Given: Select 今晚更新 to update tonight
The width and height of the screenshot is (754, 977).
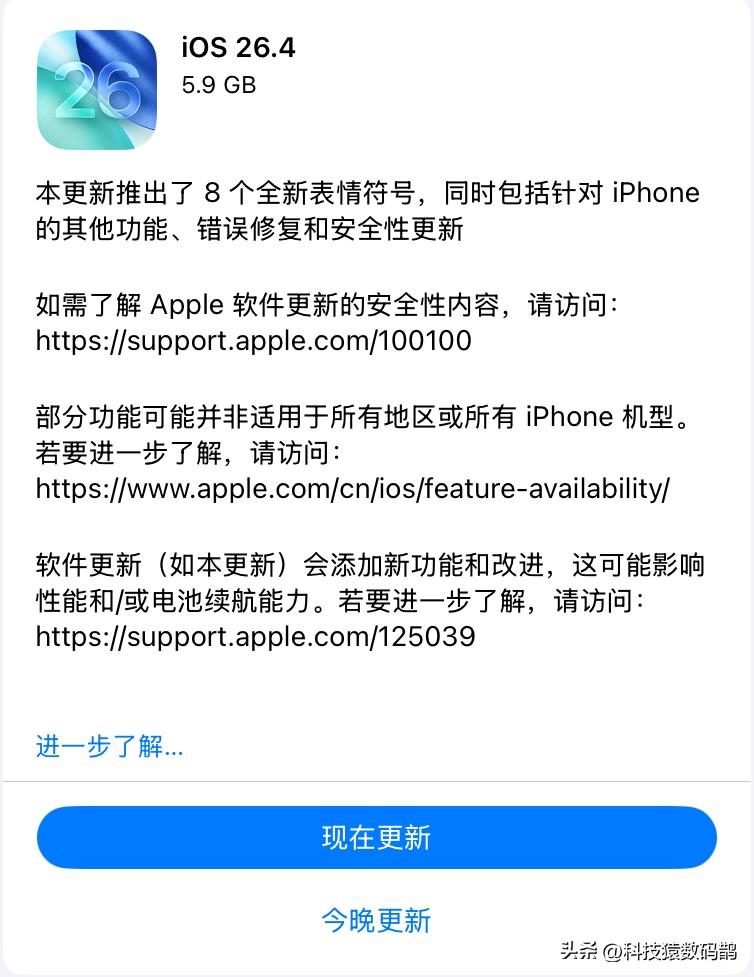Looking at the screenshot, I should [x=376, y=920].
